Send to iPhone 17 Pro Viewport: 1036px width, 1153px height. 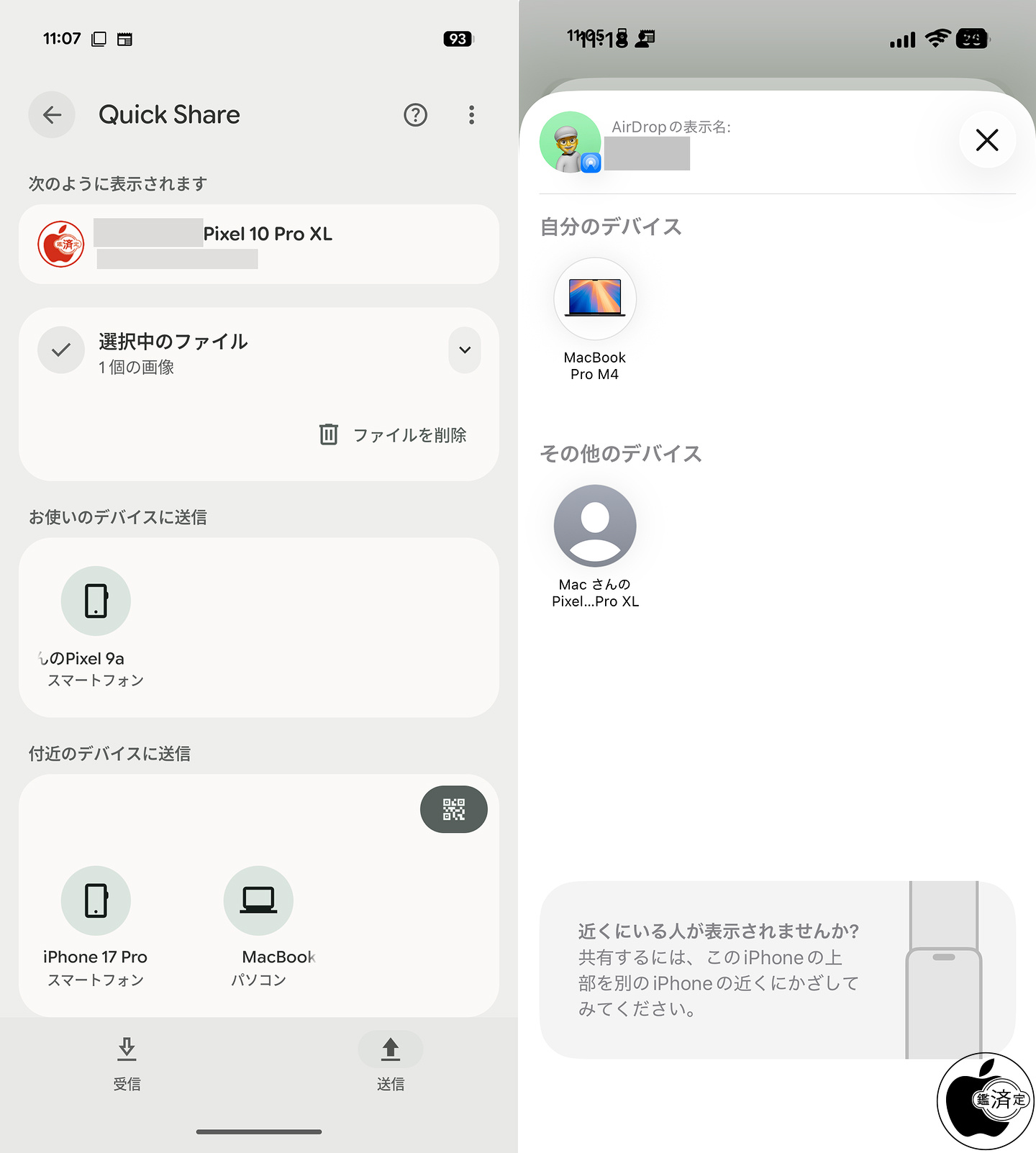tap(96, 901)
